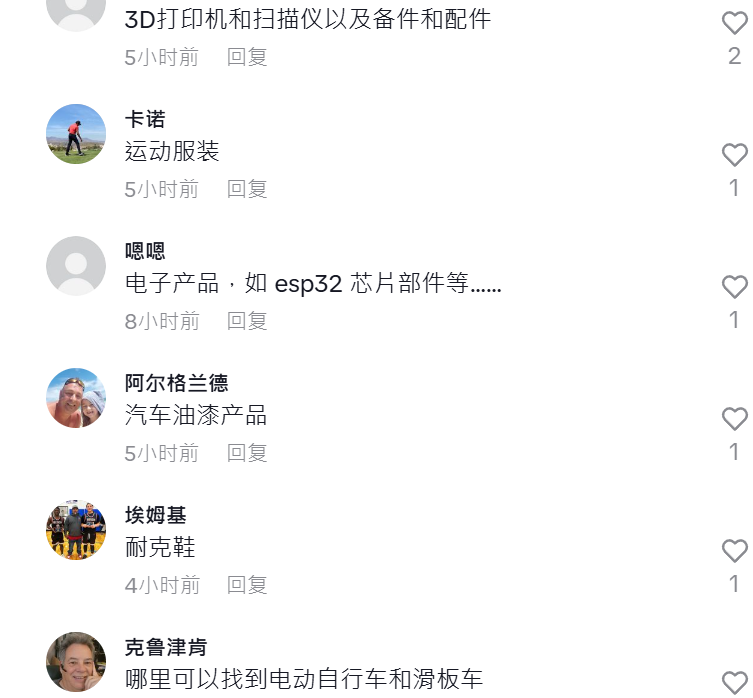Reply to 卡诺's comment
This screenshot has height=698, width=753.
pyautogui.click(x=247, y=189)
